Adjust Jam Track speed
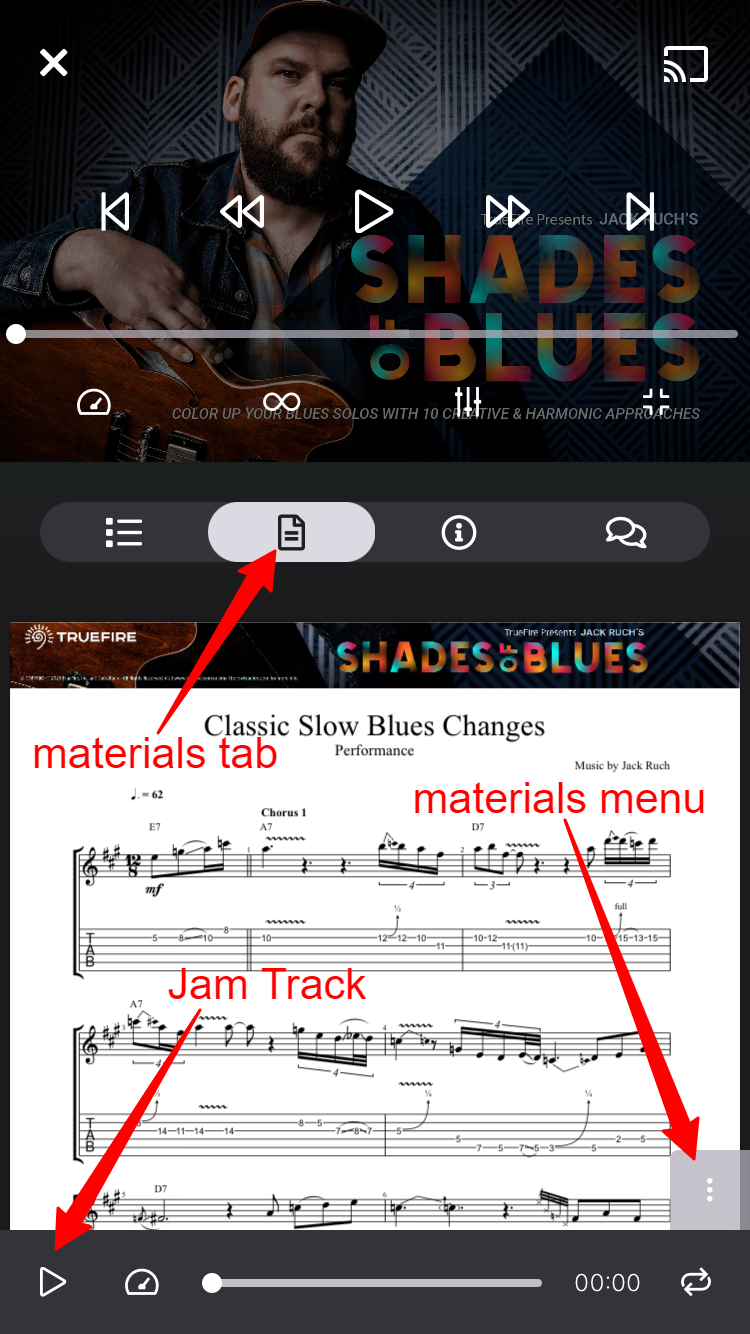This screenshot has width=750, height=1334. tap(141, 1282)
